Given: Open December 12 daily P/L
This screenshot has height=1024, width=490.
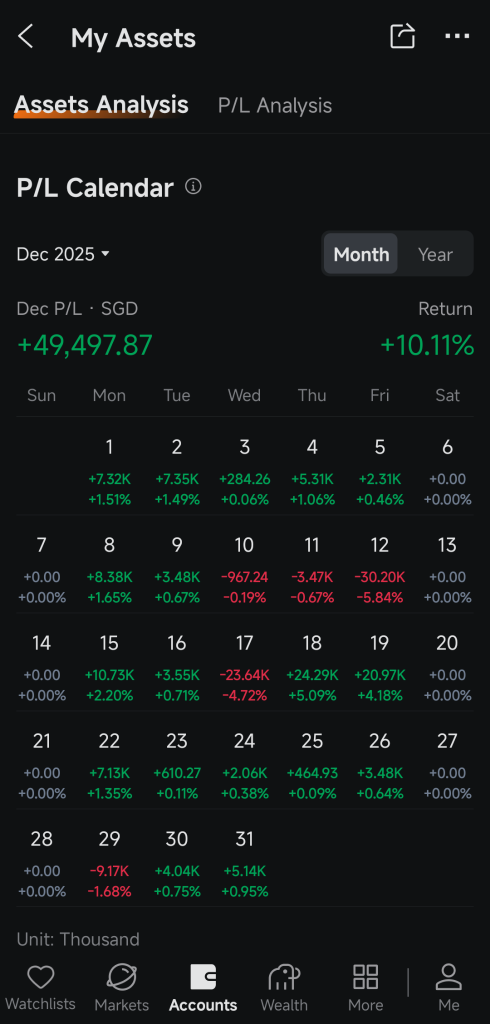Looking at the screenshot, I should click(x=380, y=569).
